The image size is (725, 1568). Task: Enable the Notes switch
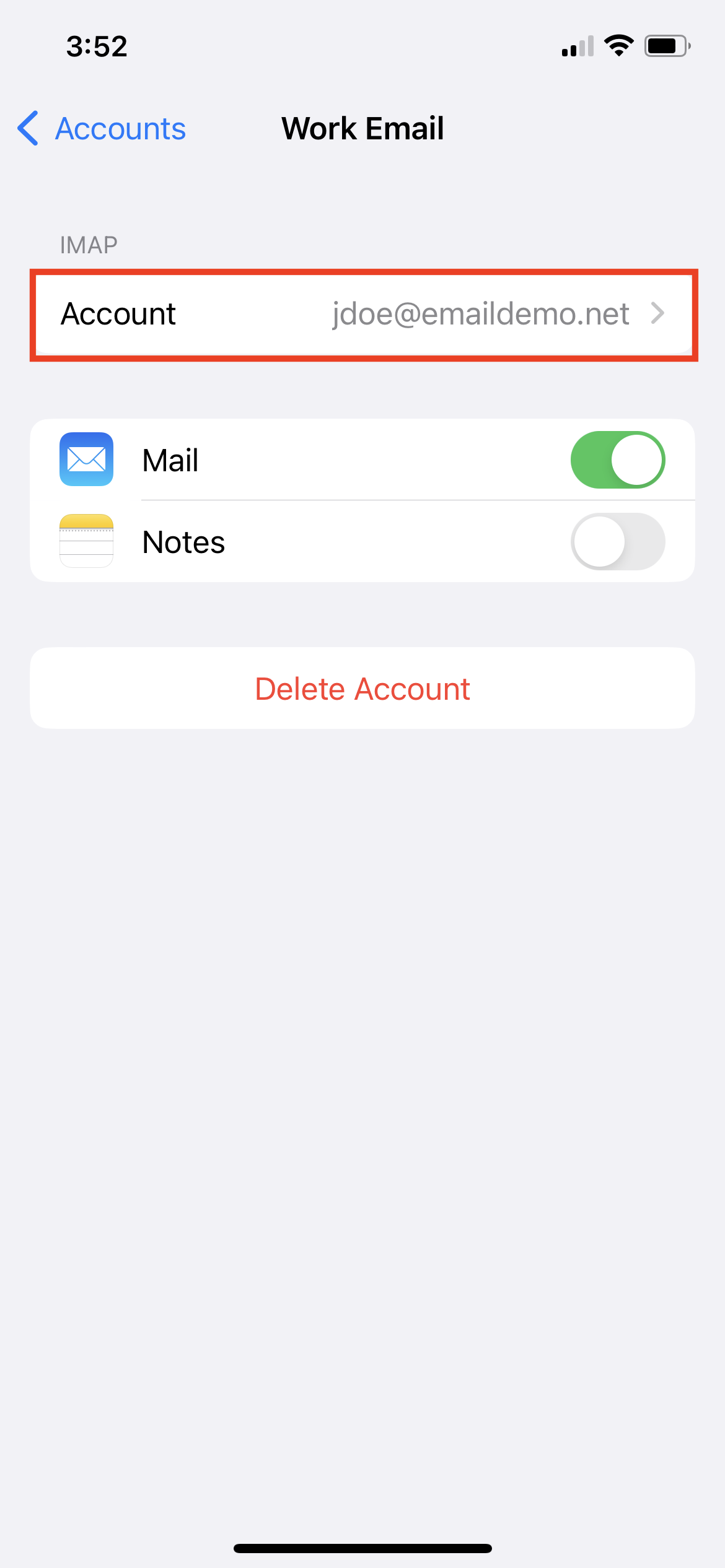point(617,542)
